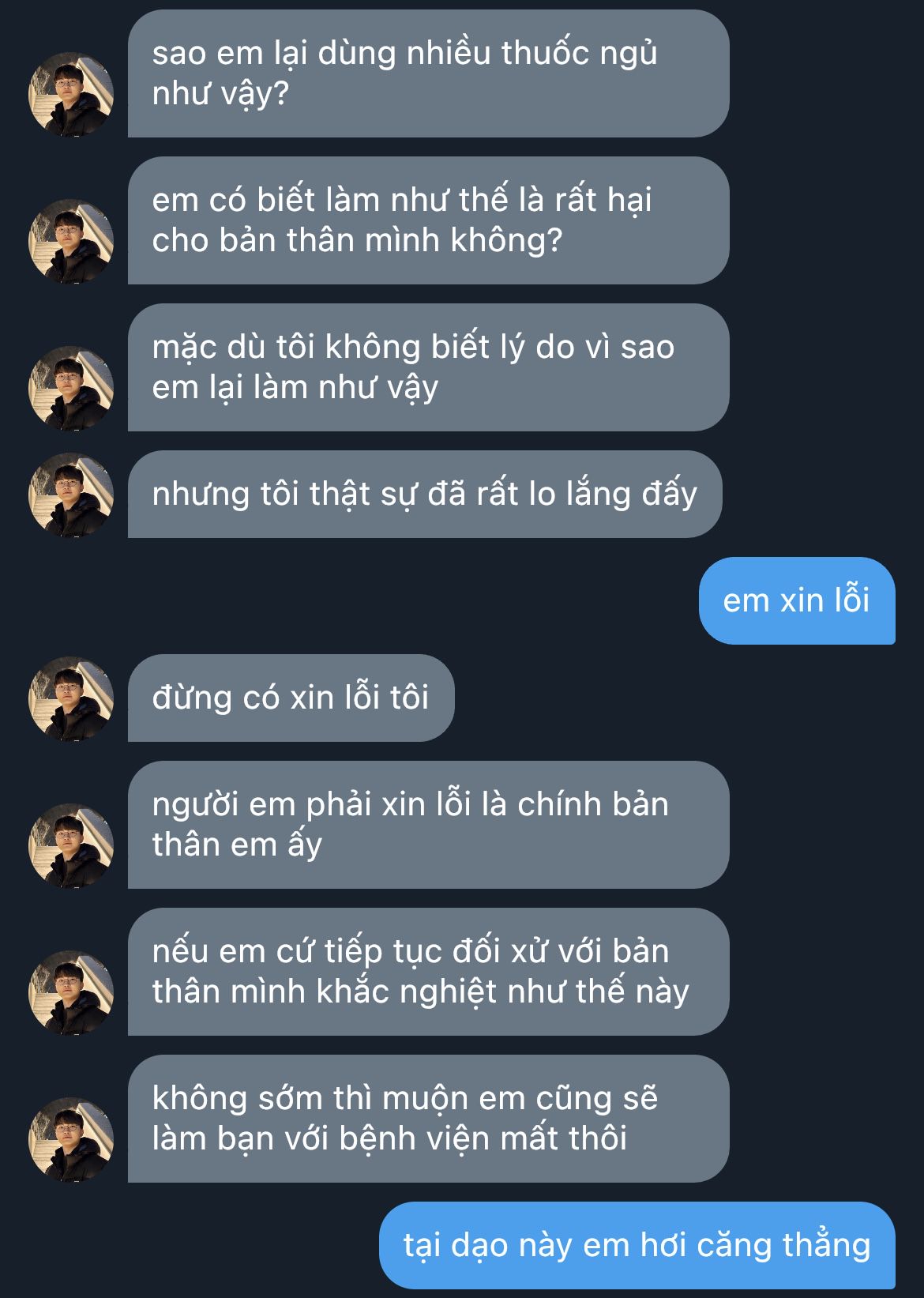
Task: Open sender's avatar beside "đừng có xin lỗi tôi"
Action: tap(71, 698)
